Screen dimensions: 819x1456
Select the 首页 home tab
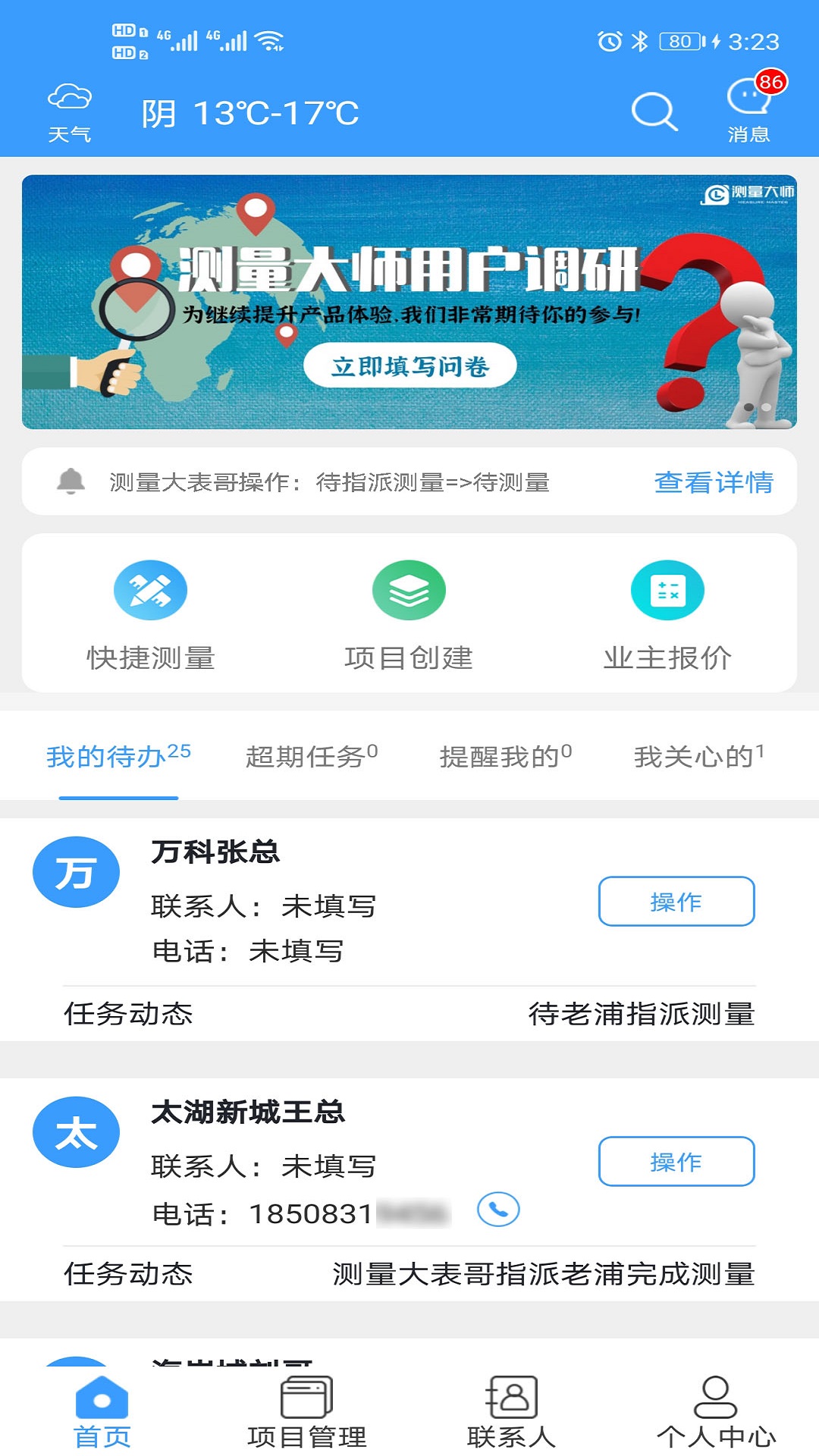102,1407
